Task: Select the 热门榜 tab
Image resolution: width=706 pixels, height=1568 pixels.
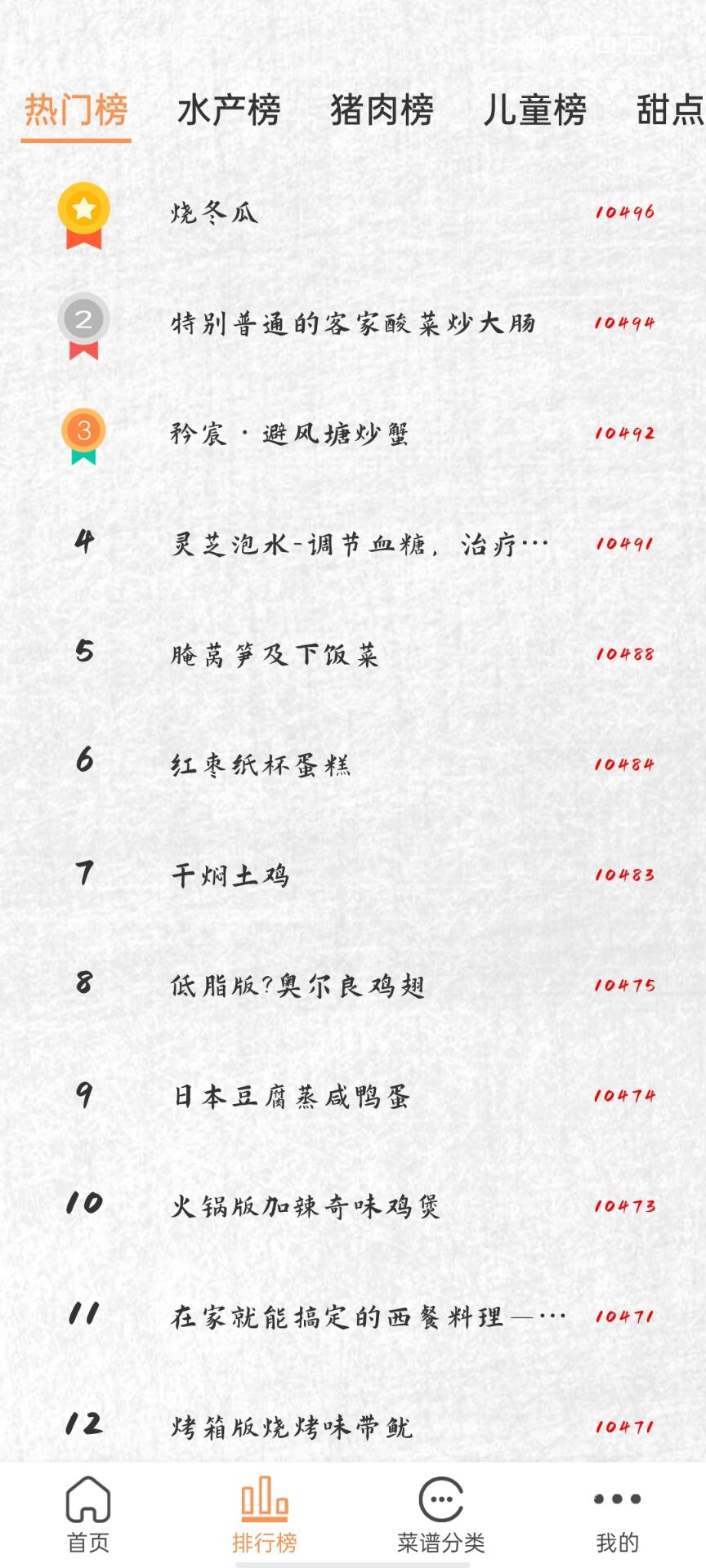Action: click(x=76, y=110)
